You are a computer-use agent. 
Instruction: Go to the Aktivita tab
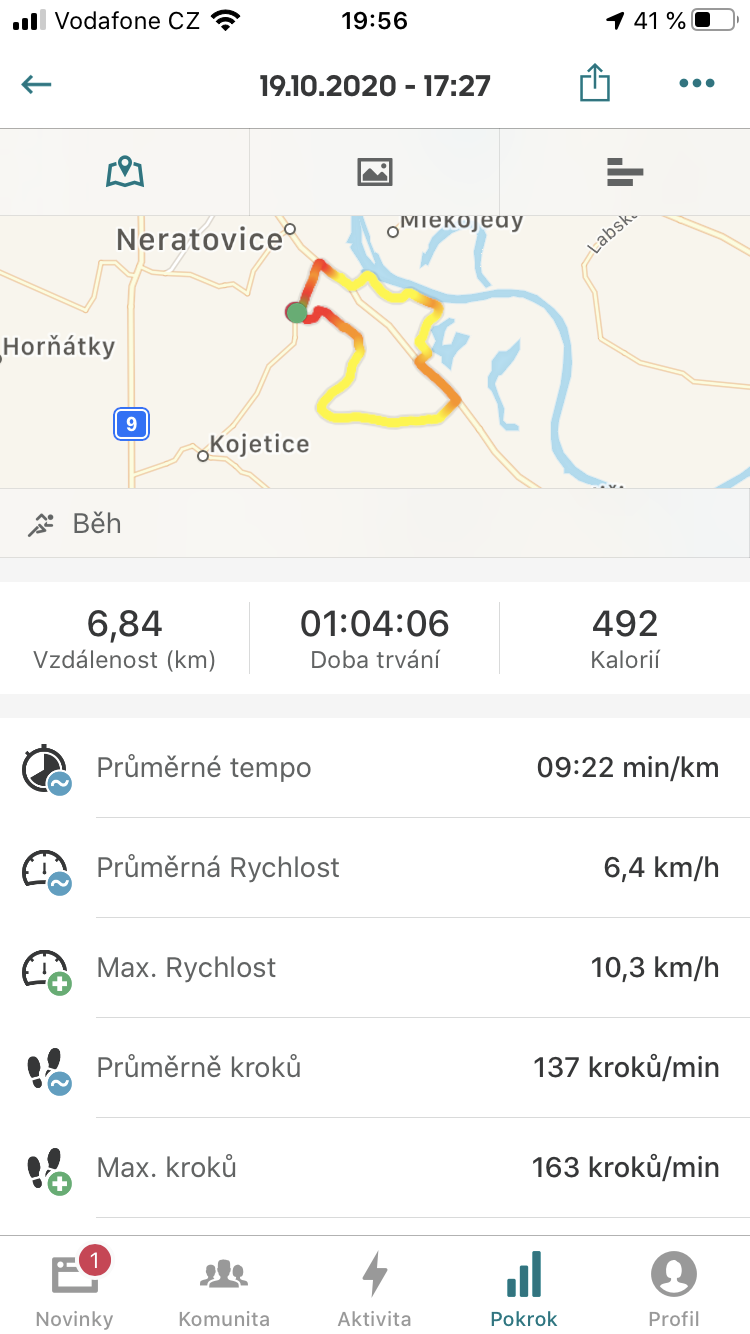tap(375, 1287)
